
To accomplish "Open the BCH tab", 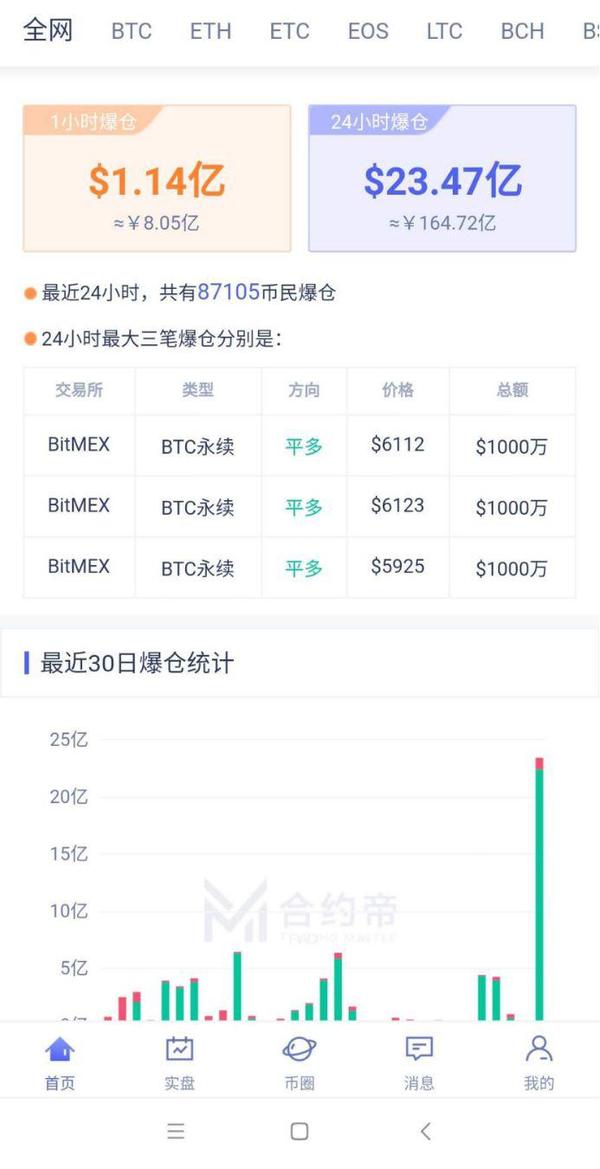I will (522, 31).
